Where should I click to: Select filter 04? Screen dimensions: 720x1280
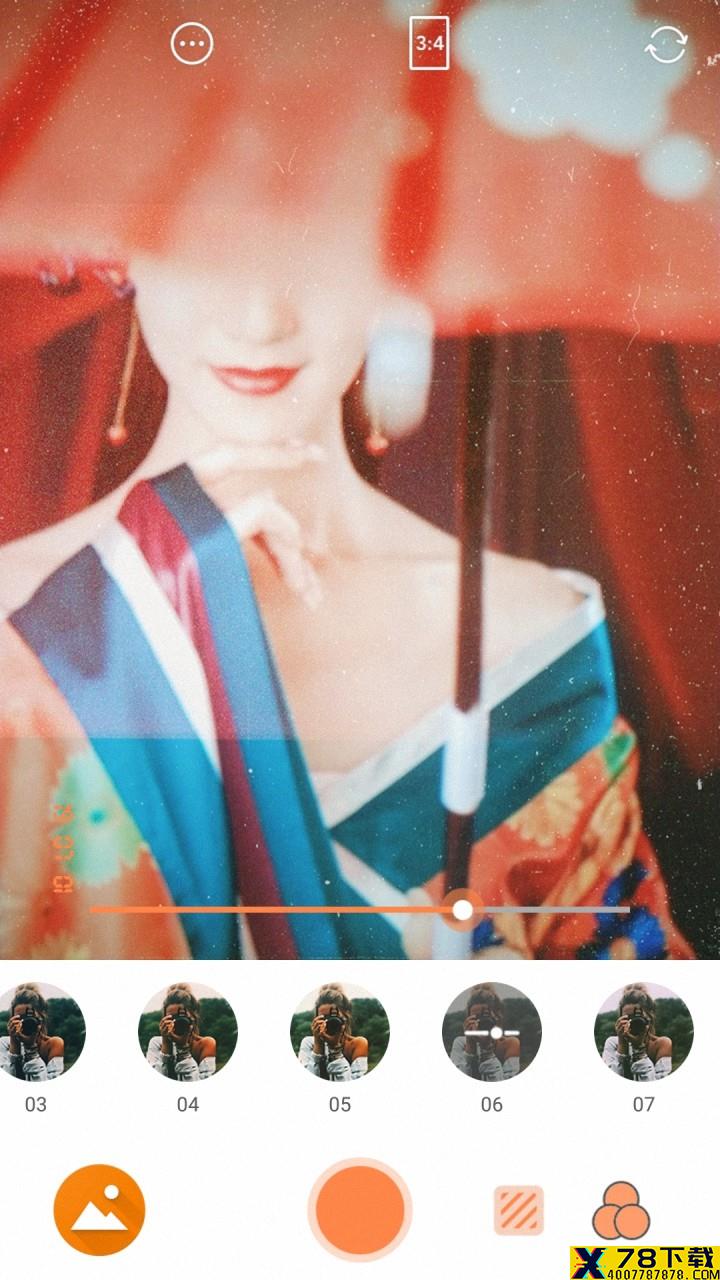(188, 1032)
